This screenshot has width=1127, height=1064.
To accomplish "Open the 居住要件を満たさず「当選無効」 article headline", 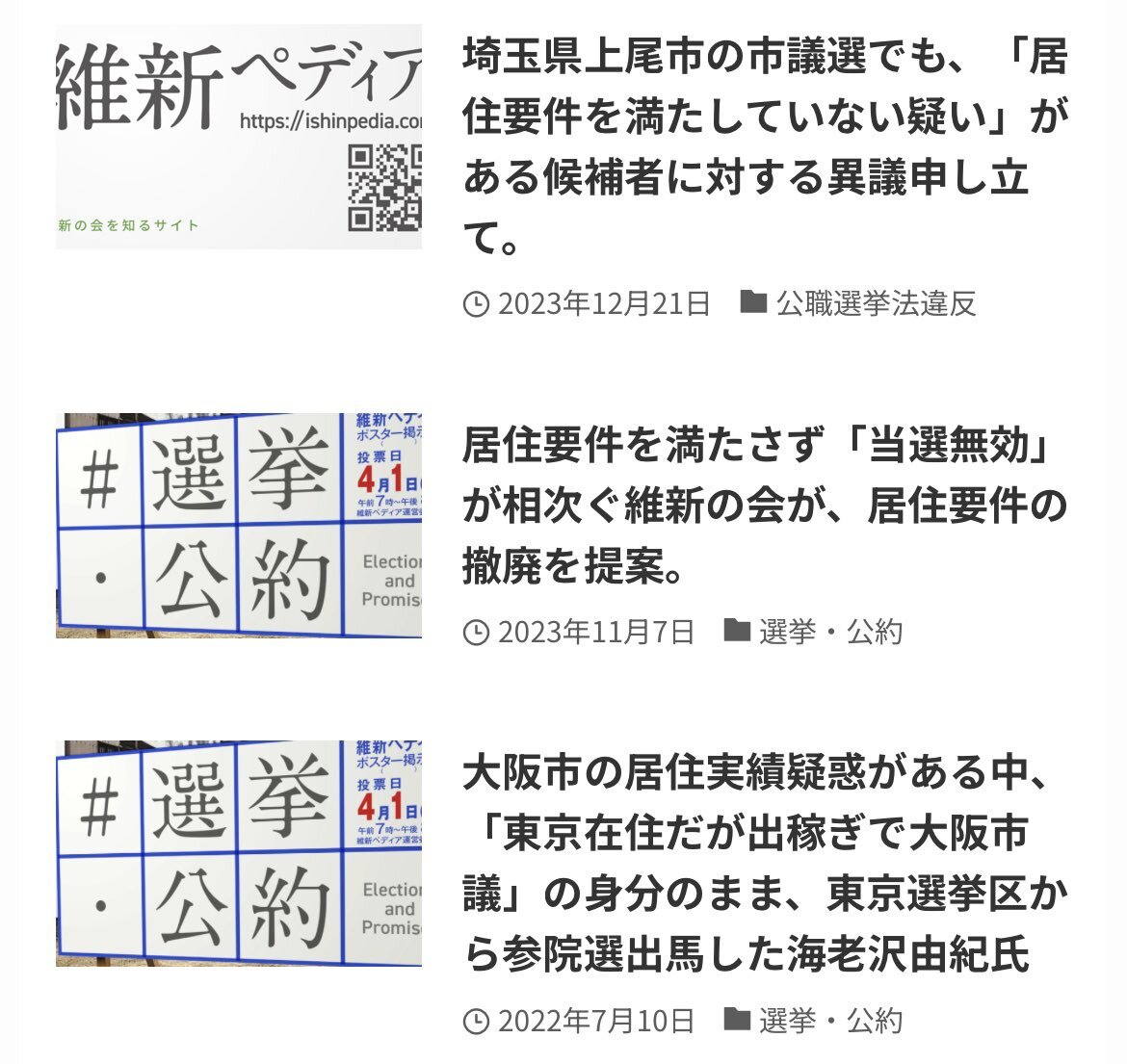I will coord(765,507).
